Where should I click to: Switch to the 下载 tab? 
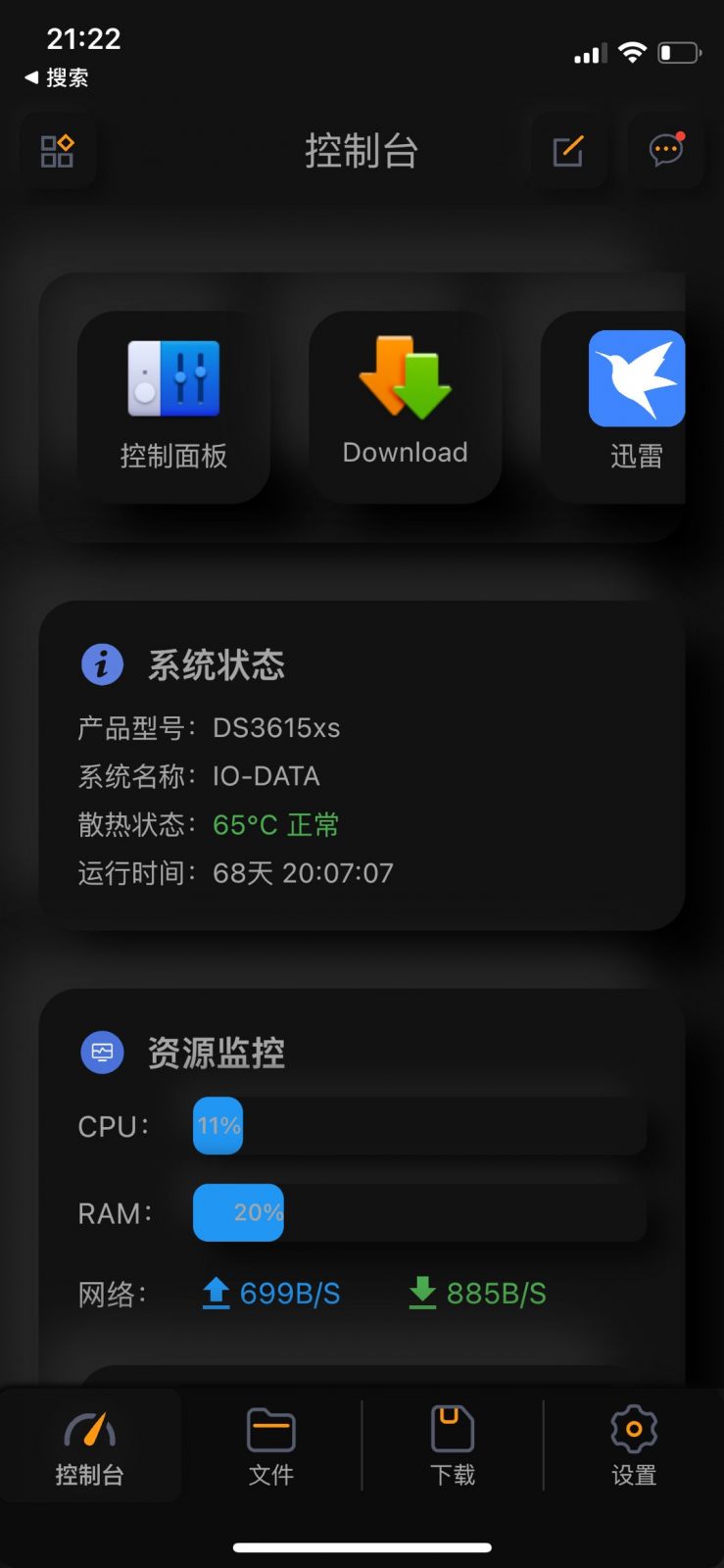pos(453,1446)
